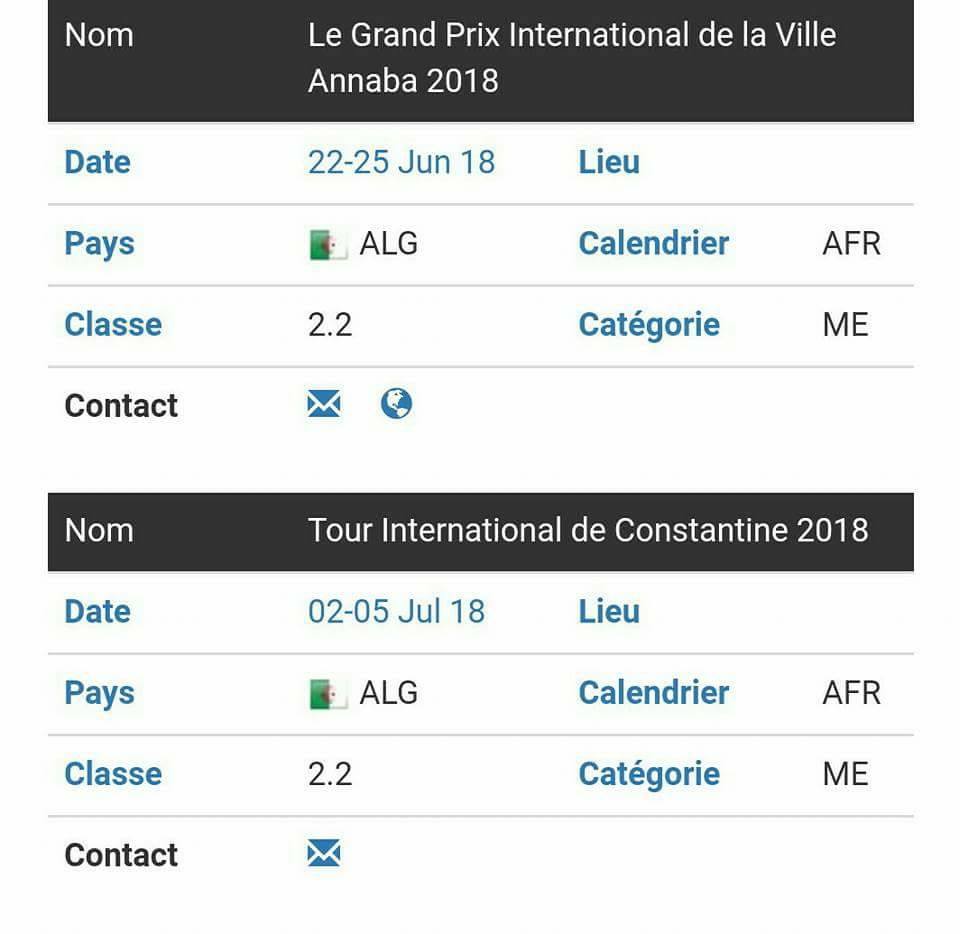Open the 22-25 Jun 18 date link
The height and width of the screenshot is (934, 960).
pyautogui.click(x=401, y=162)
